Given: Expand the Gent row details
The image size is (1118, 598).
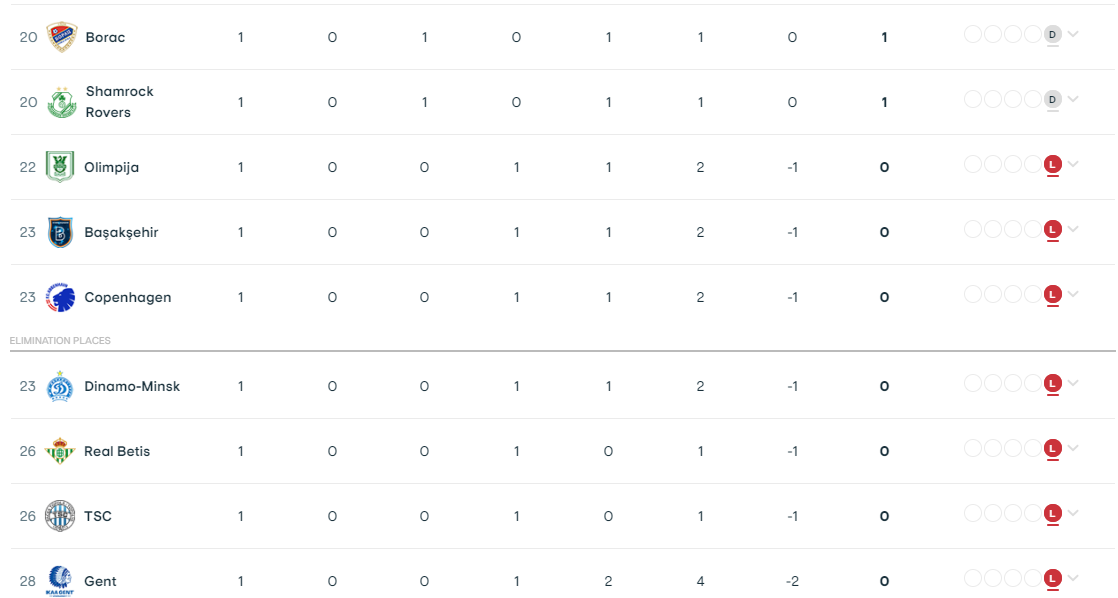Looking at the screenshot, I should pos(1073,578).
